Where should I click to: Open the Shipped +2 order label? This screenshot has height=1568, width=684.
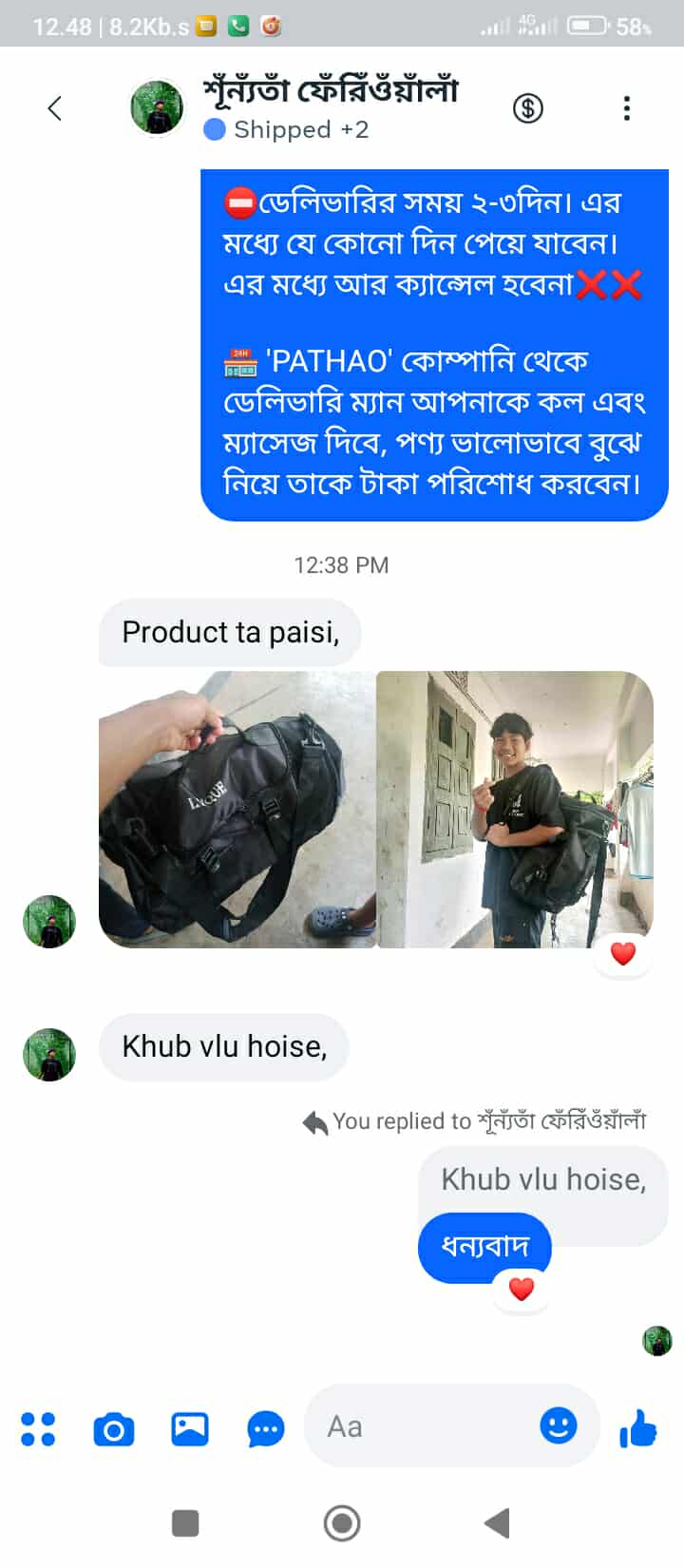287,129
